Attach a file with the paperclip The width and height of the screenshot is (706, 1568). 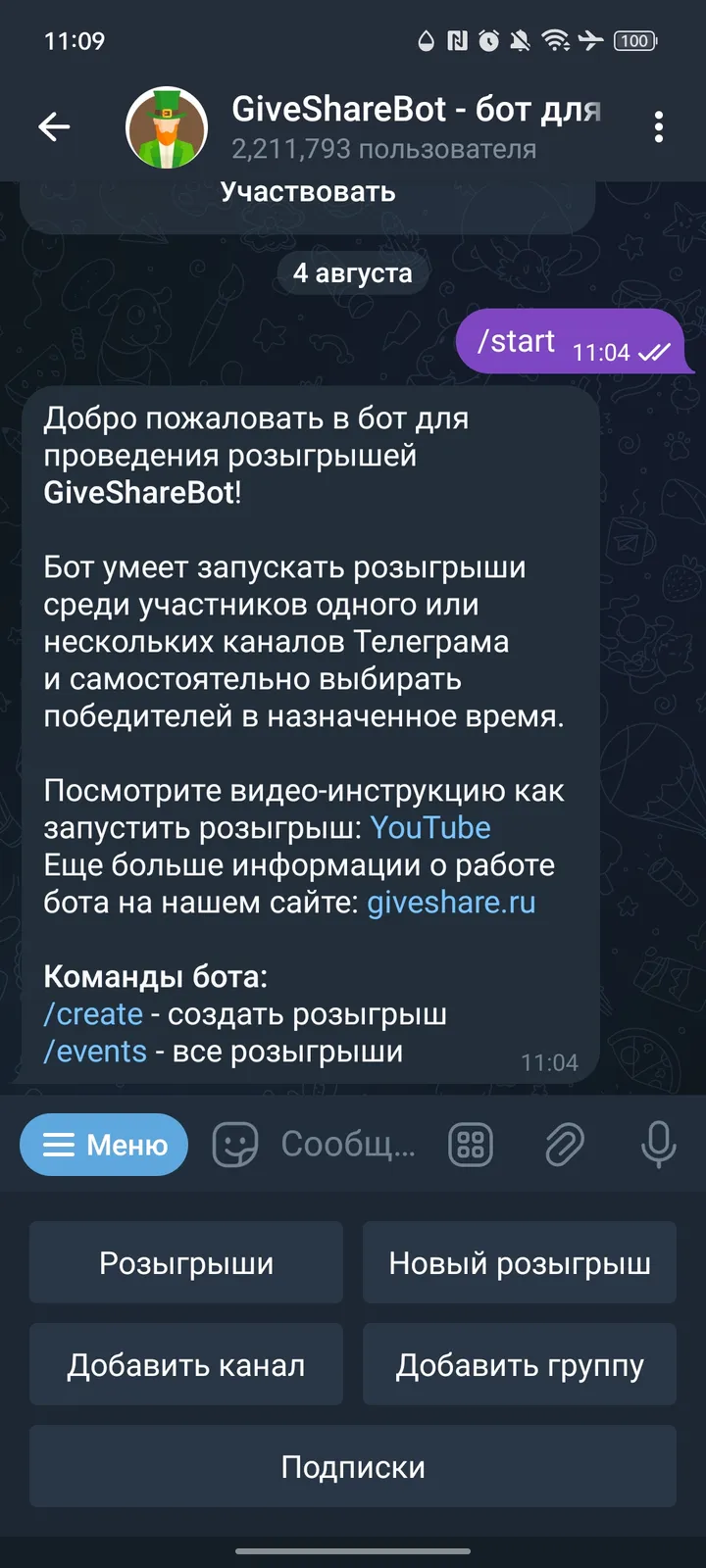[565, 1145]
